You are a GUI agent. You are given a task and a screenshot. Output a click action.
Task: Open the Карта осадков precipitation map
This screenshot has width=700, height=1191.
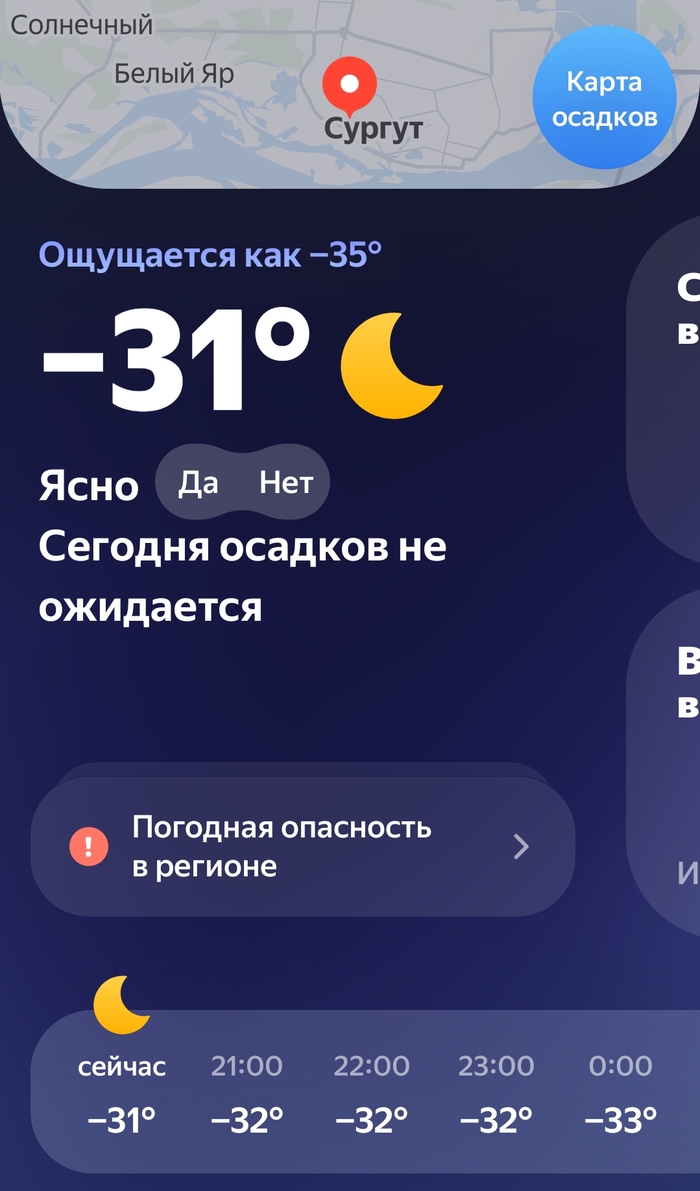[604, 99]
